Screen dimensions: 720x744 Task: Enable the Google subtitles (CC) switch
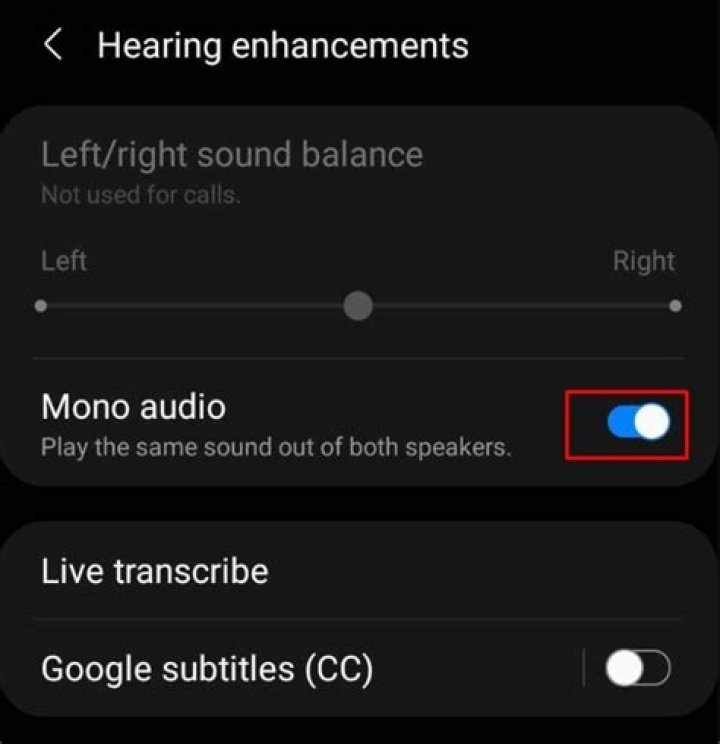[x=637, y=668]
